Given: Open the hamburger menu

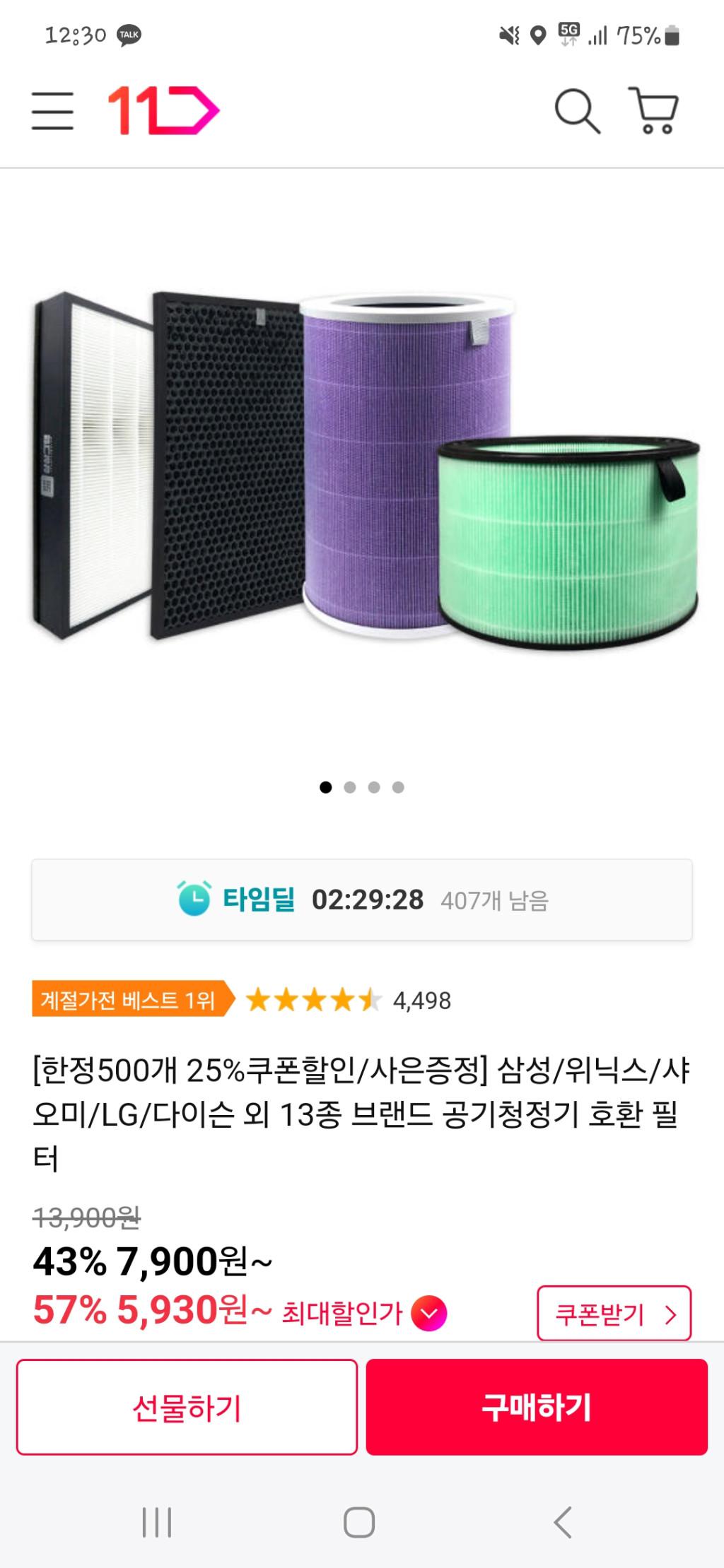Looking at the screenshot, I should tap(52, 111).
